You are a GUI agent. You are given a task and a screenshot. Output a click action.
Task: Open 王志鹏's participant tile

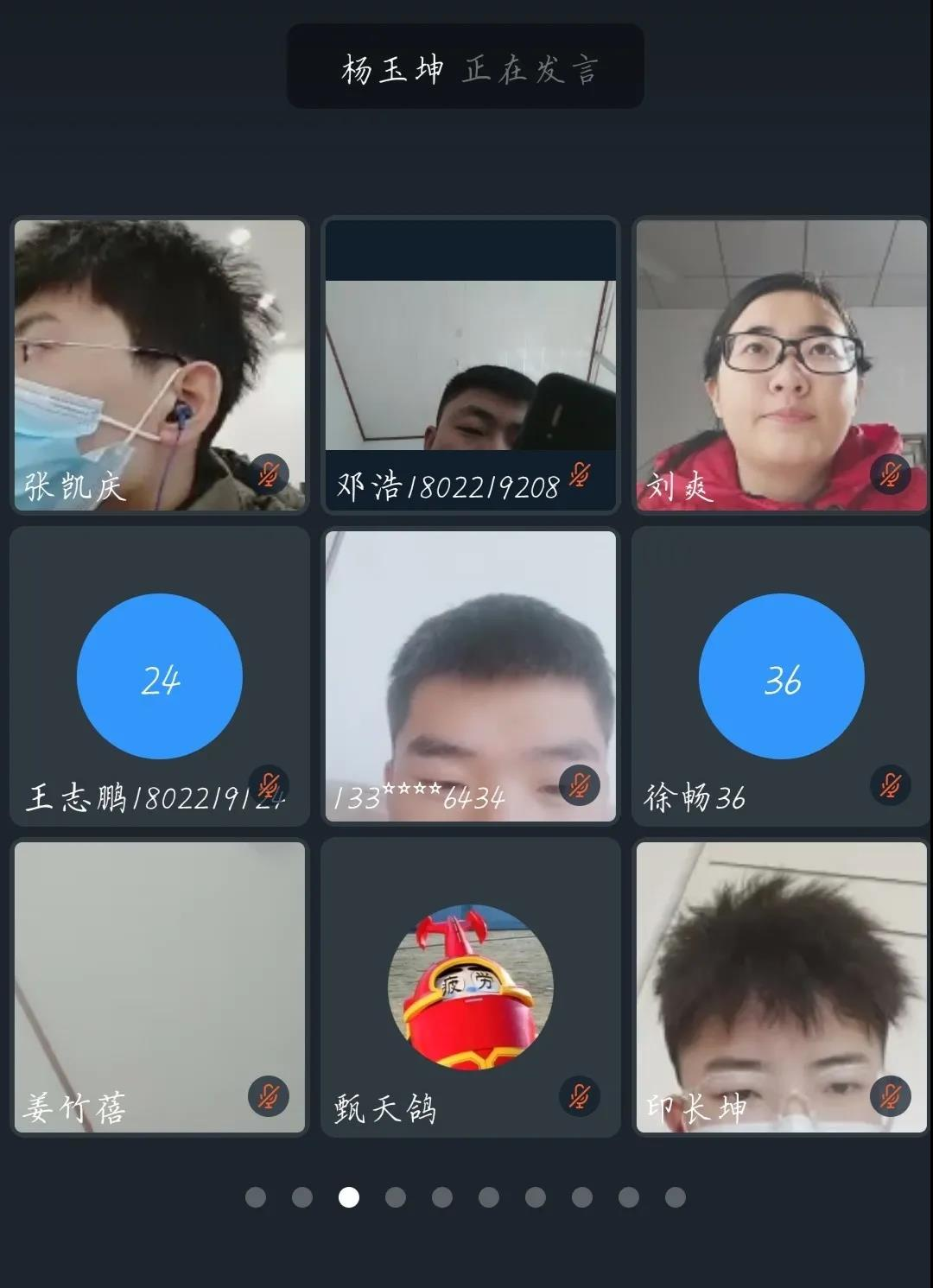(x=160, y=676)
